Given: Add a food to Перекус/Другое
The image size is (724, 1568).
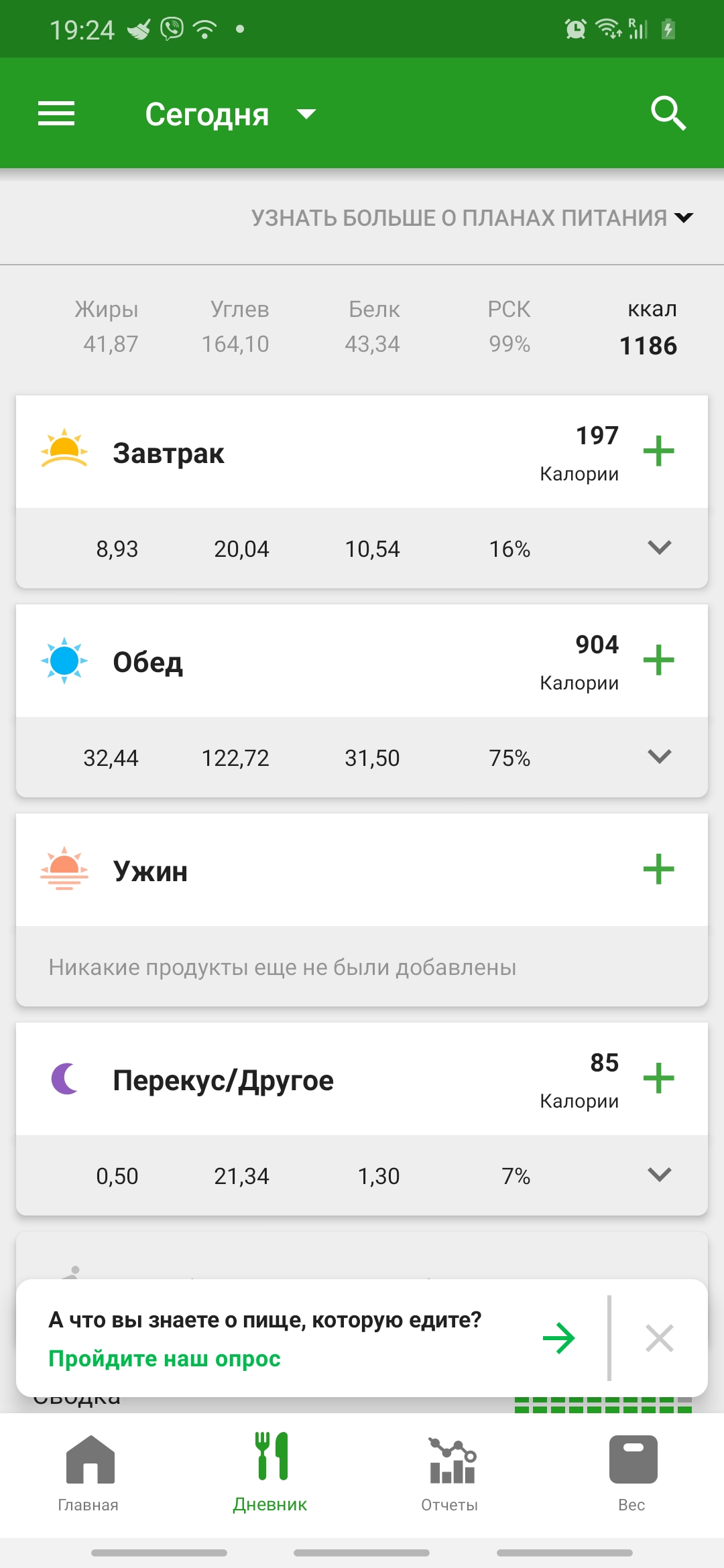Looking at the screenshot, I should tap(659, 1078).
